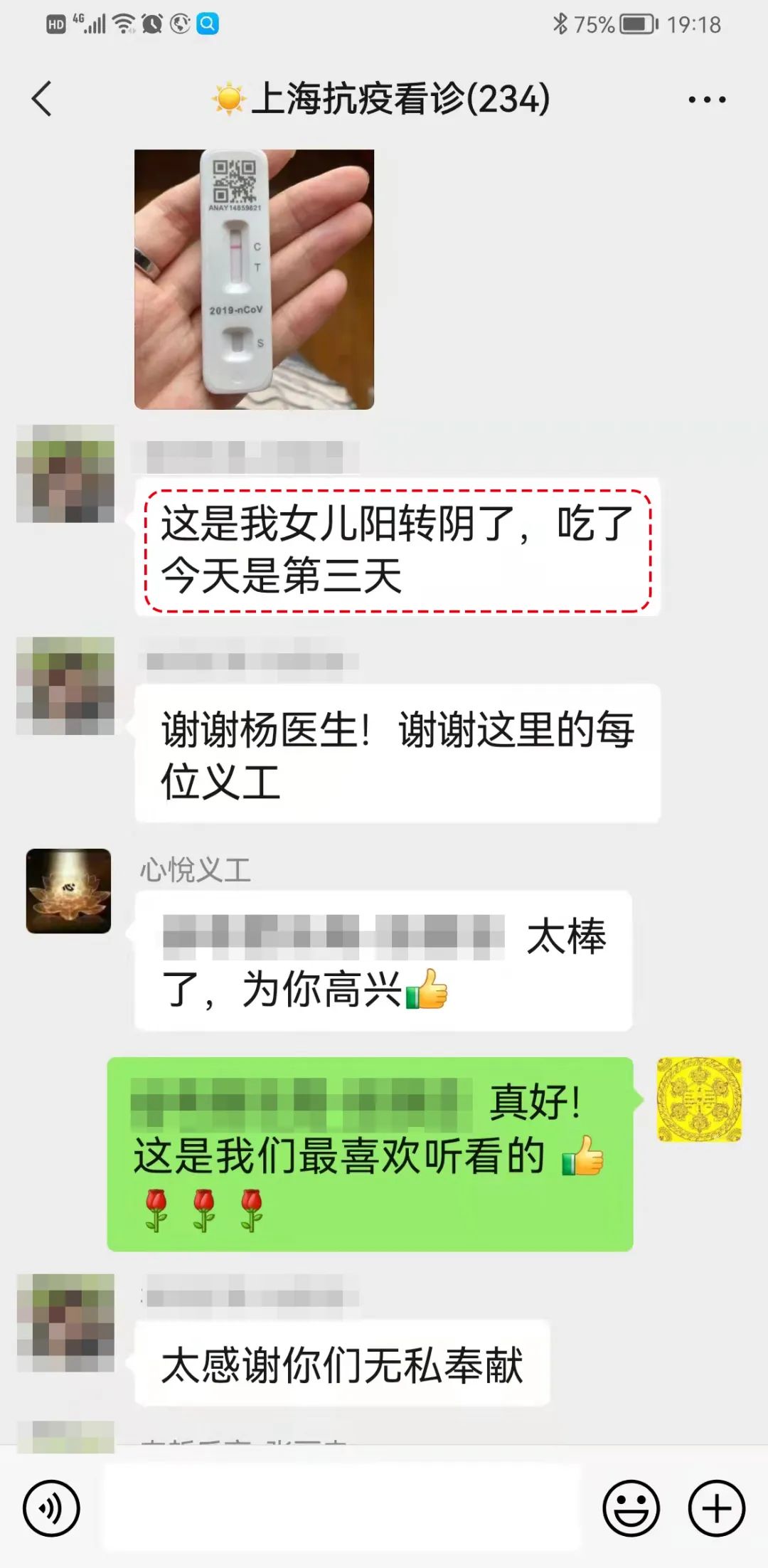Tap the message text field
768x1568 pixels.
coord(341,1508)
